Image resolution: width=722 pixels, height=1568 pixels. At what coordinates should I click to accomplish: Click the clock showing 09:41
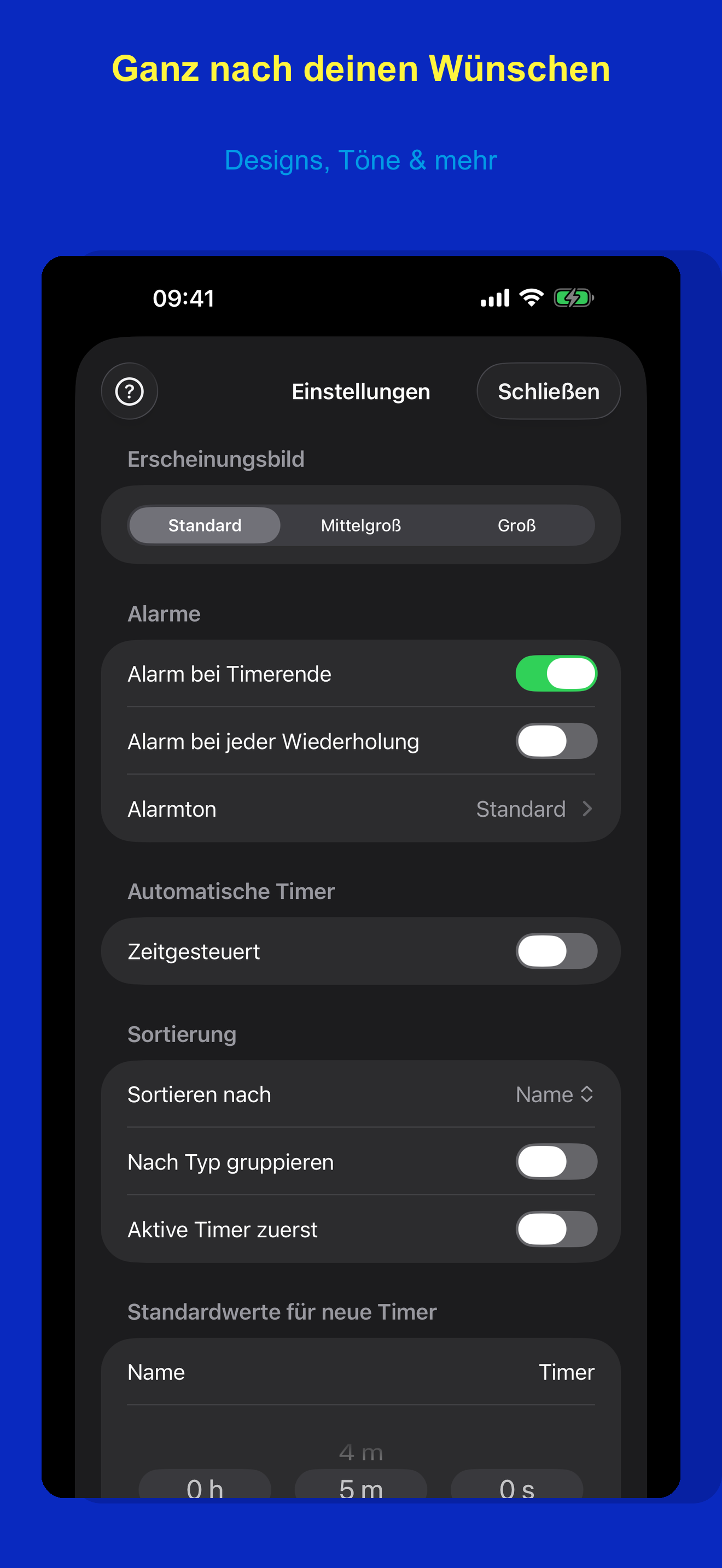[183, 297]
